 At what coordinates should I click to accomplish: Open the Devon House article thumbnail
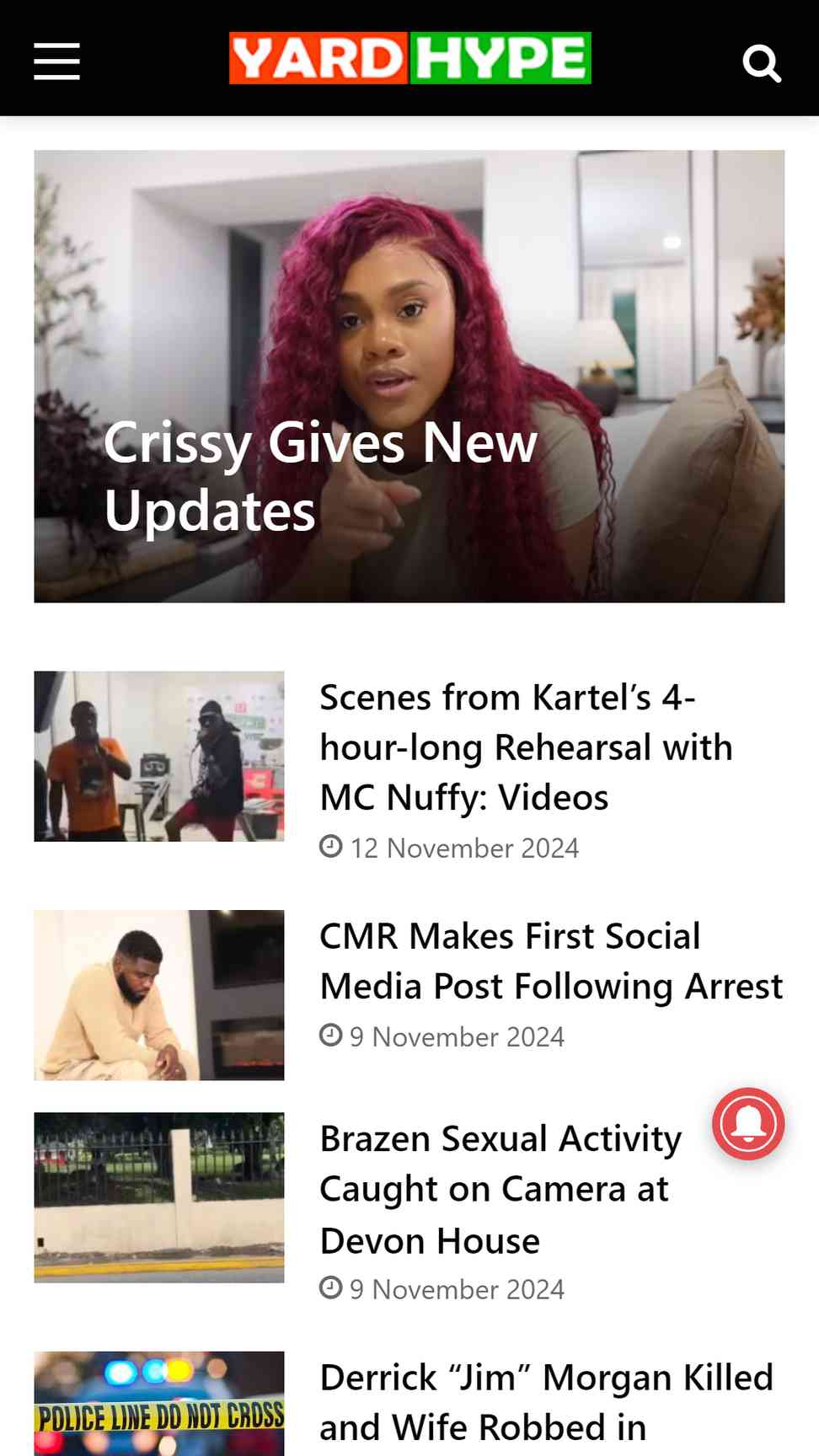coord(159,1196)
